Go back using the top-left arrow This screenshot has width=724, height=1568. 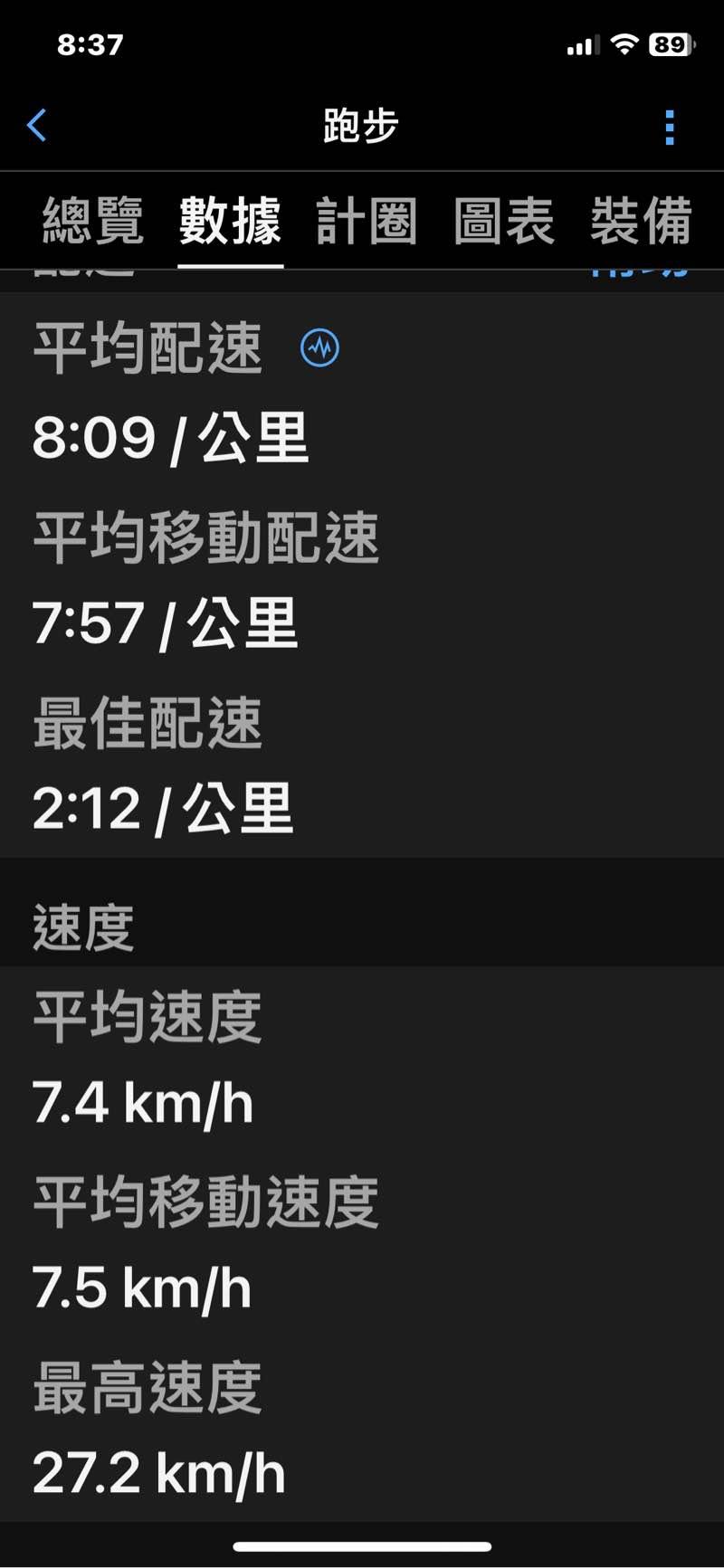point(37,126)
